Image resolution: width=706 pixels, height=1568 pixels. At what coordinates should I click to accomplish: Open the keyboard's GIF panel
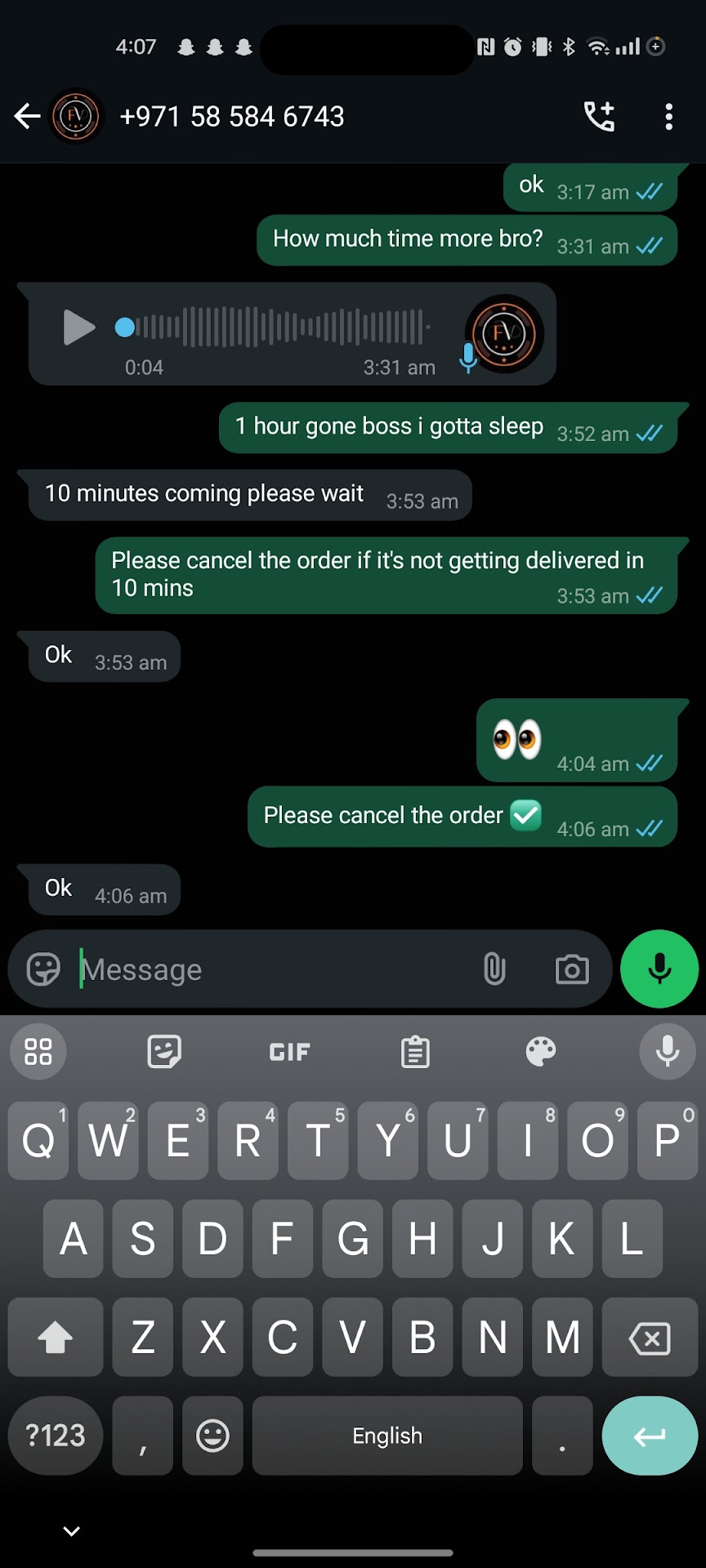[289, 1052]
